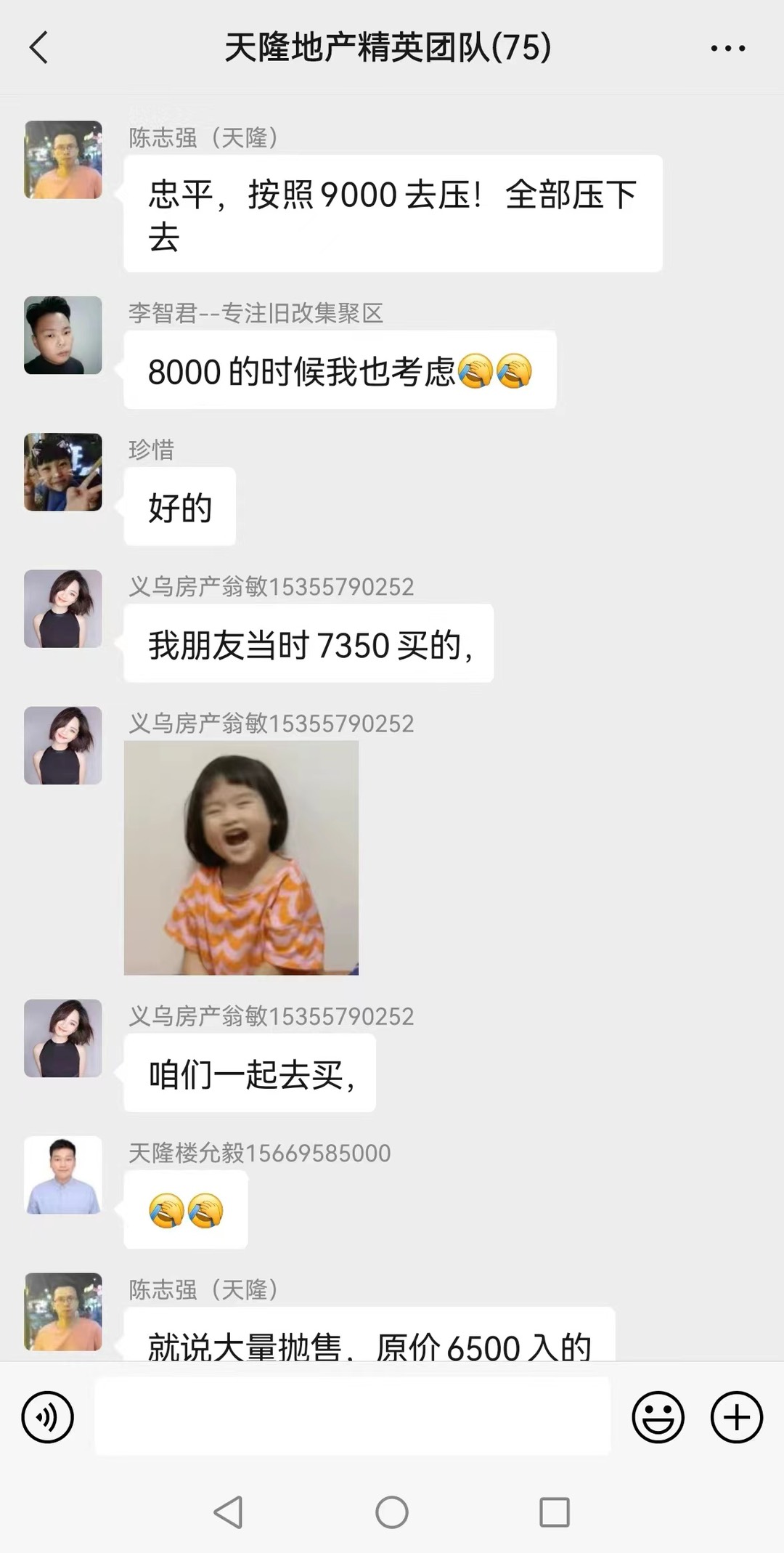
Task: Switch to voice message input
Action: coord(48,1416)
